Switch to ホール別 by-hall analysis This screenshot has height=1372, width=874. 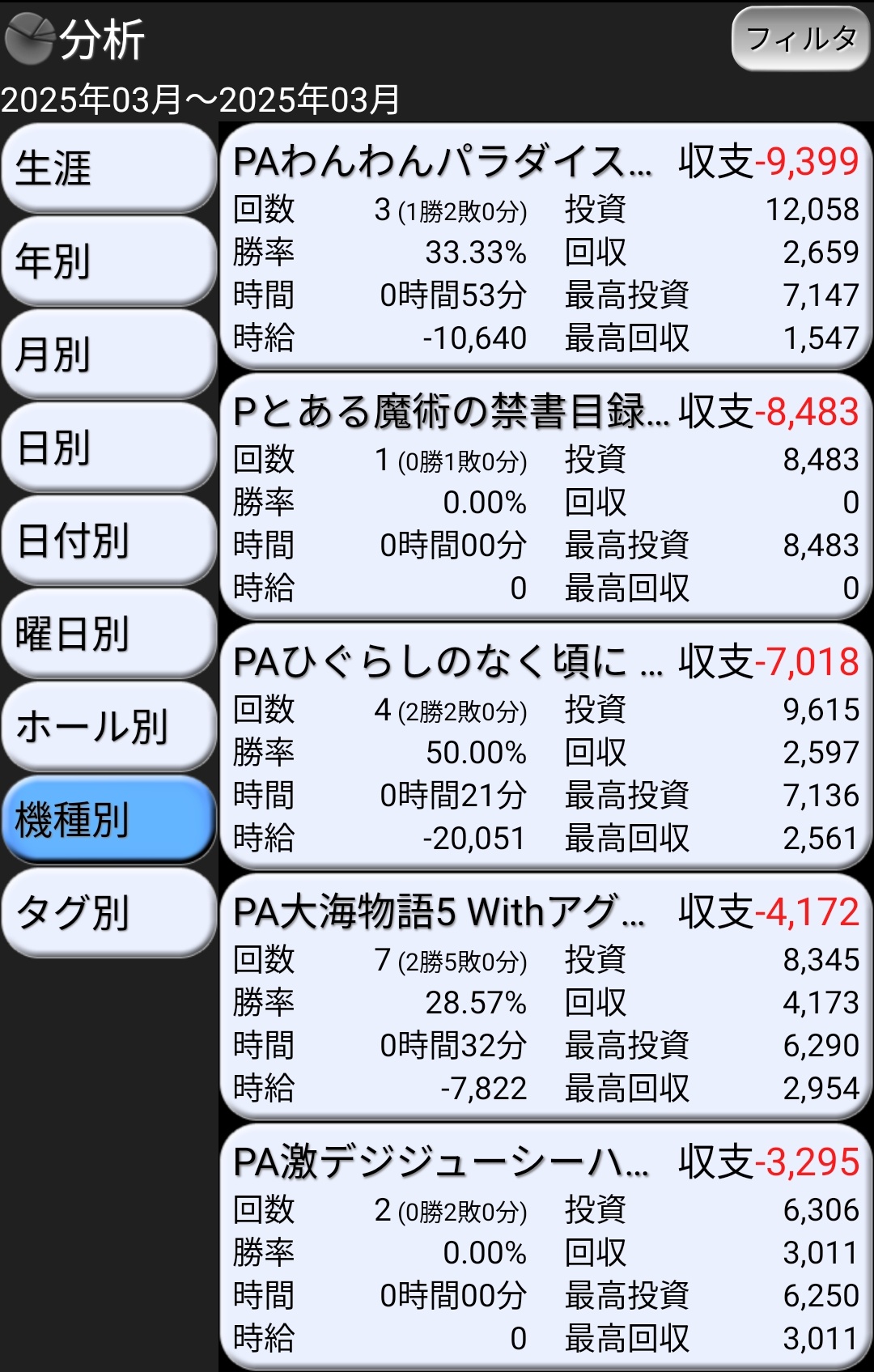pyautogui.click(x=108, y=727)
